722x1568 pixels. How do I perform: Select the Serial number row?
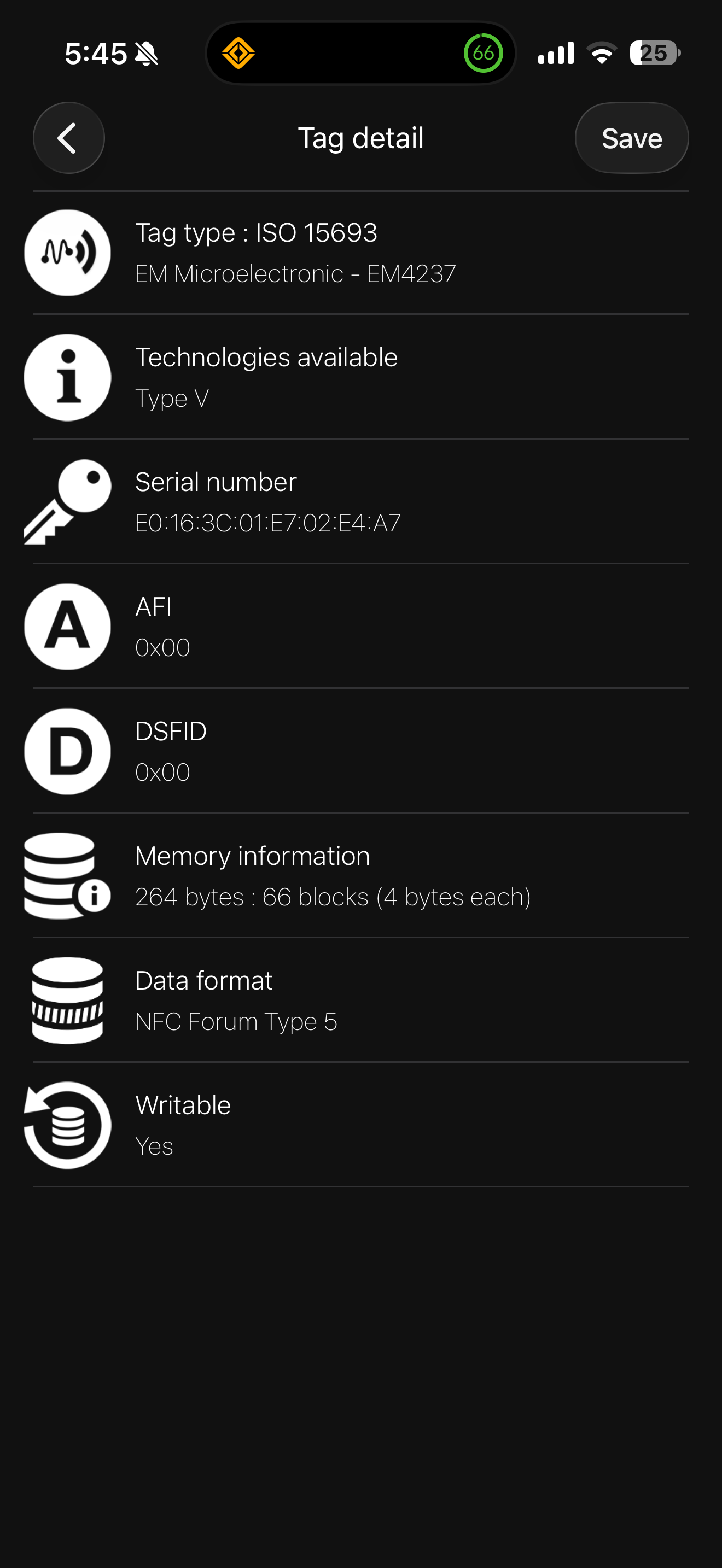click(x=361, y=501)
